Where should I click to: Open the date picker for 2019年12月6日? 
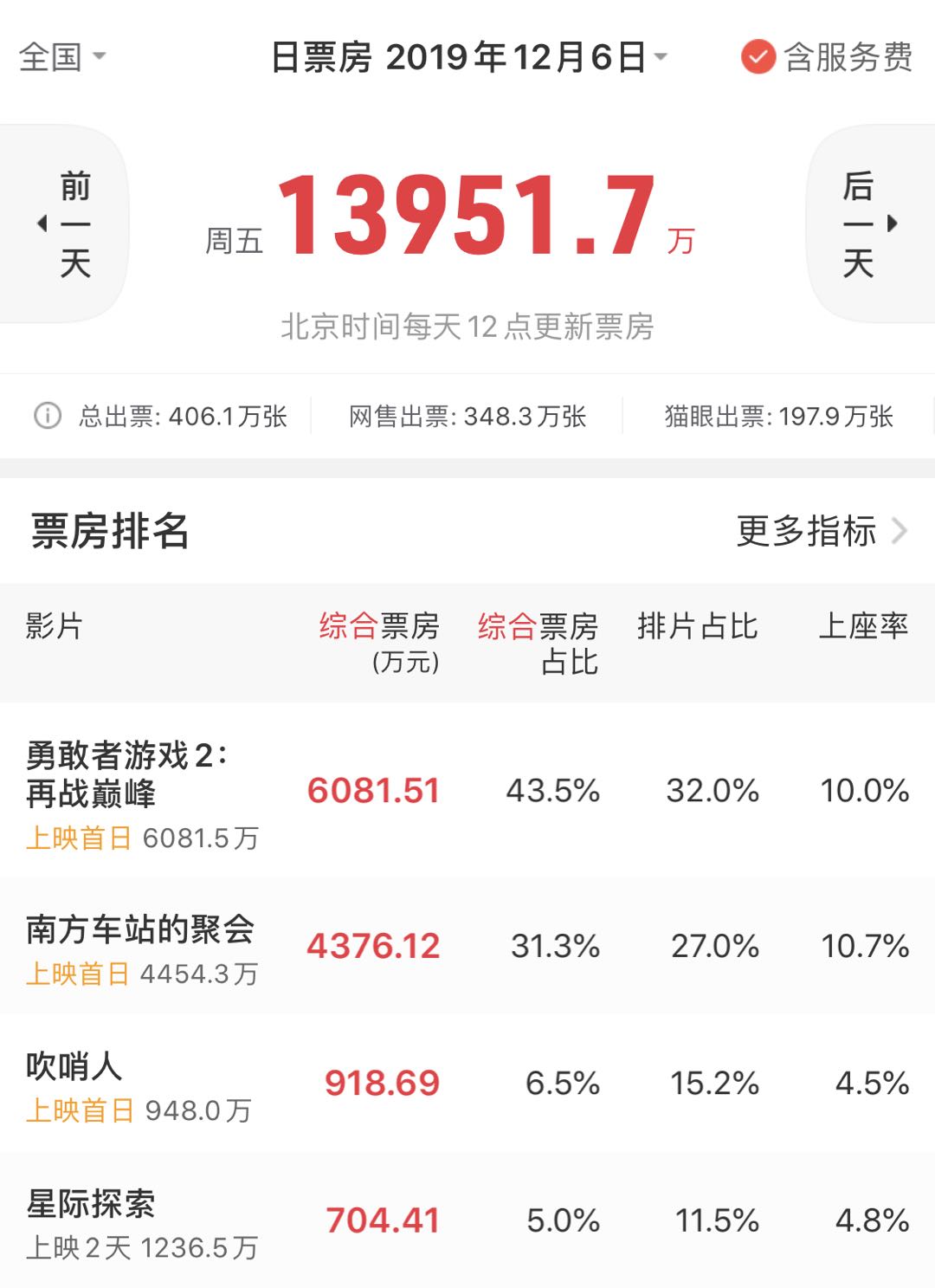click(469, 57)
